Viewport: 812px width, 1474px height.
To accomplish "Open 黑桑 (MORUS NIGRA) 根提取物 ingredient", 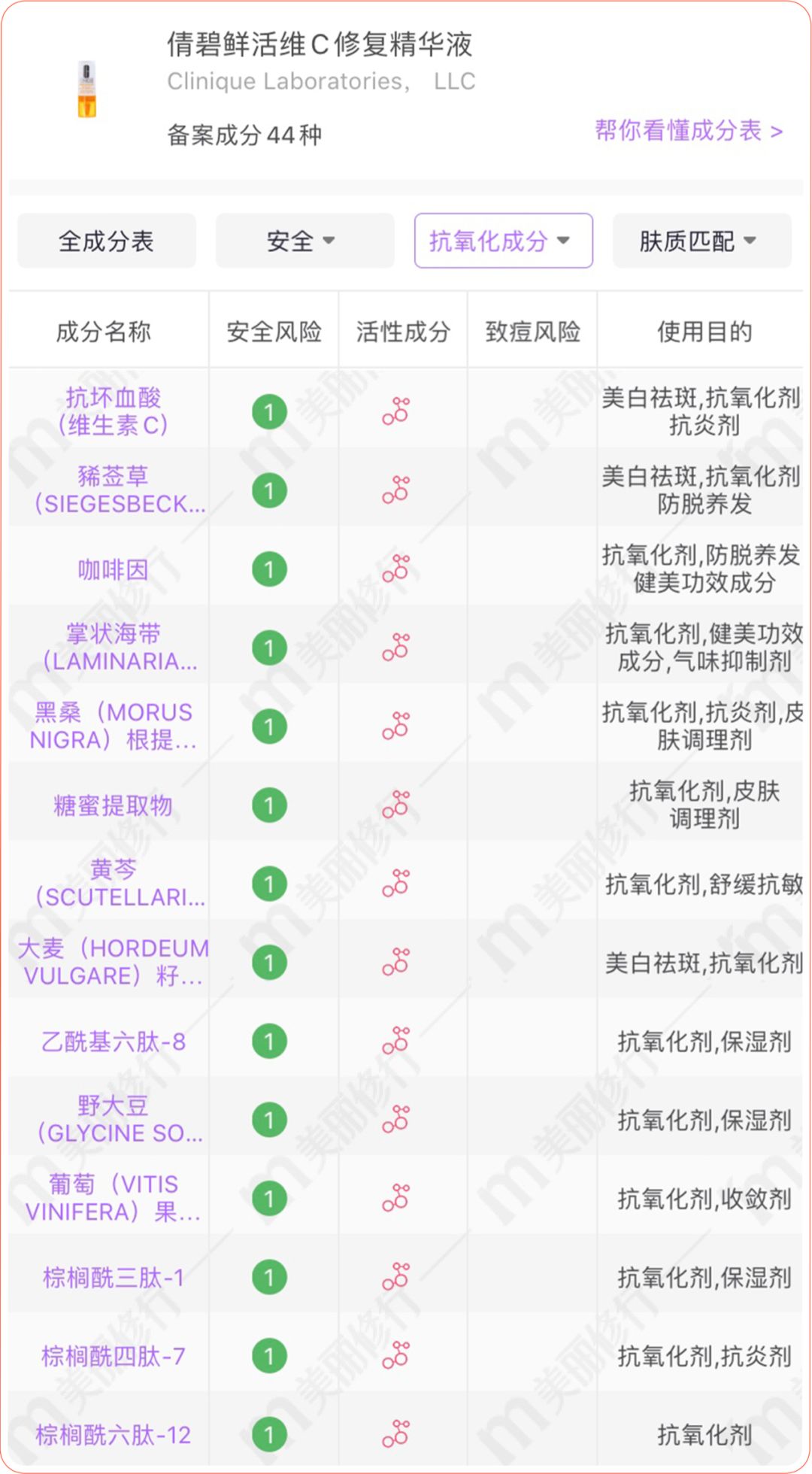I will coord(113,726).
